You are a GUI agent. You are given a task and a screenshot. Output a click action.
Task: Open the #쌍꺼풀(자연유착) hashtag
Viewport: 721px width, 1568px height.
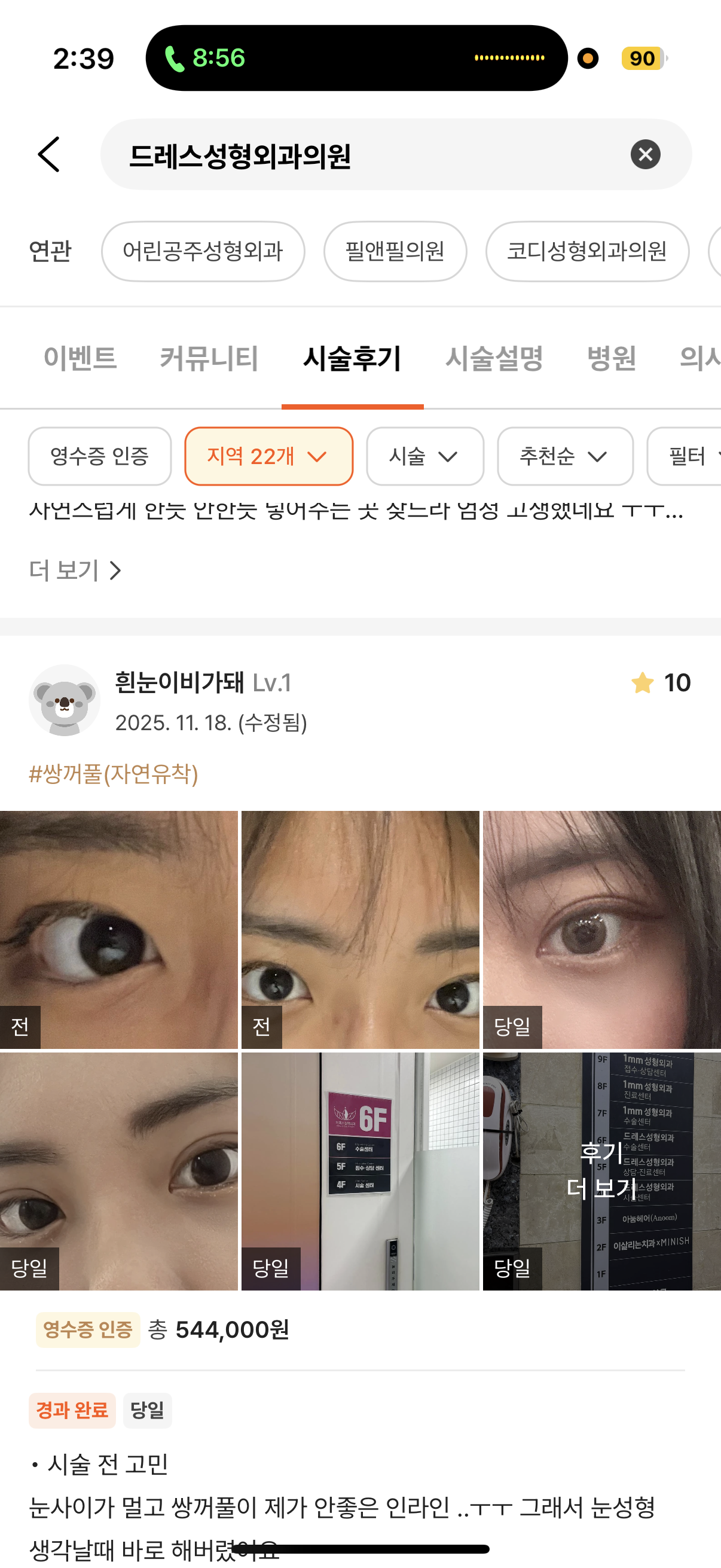pyautogui.click(x=114, y=774)
